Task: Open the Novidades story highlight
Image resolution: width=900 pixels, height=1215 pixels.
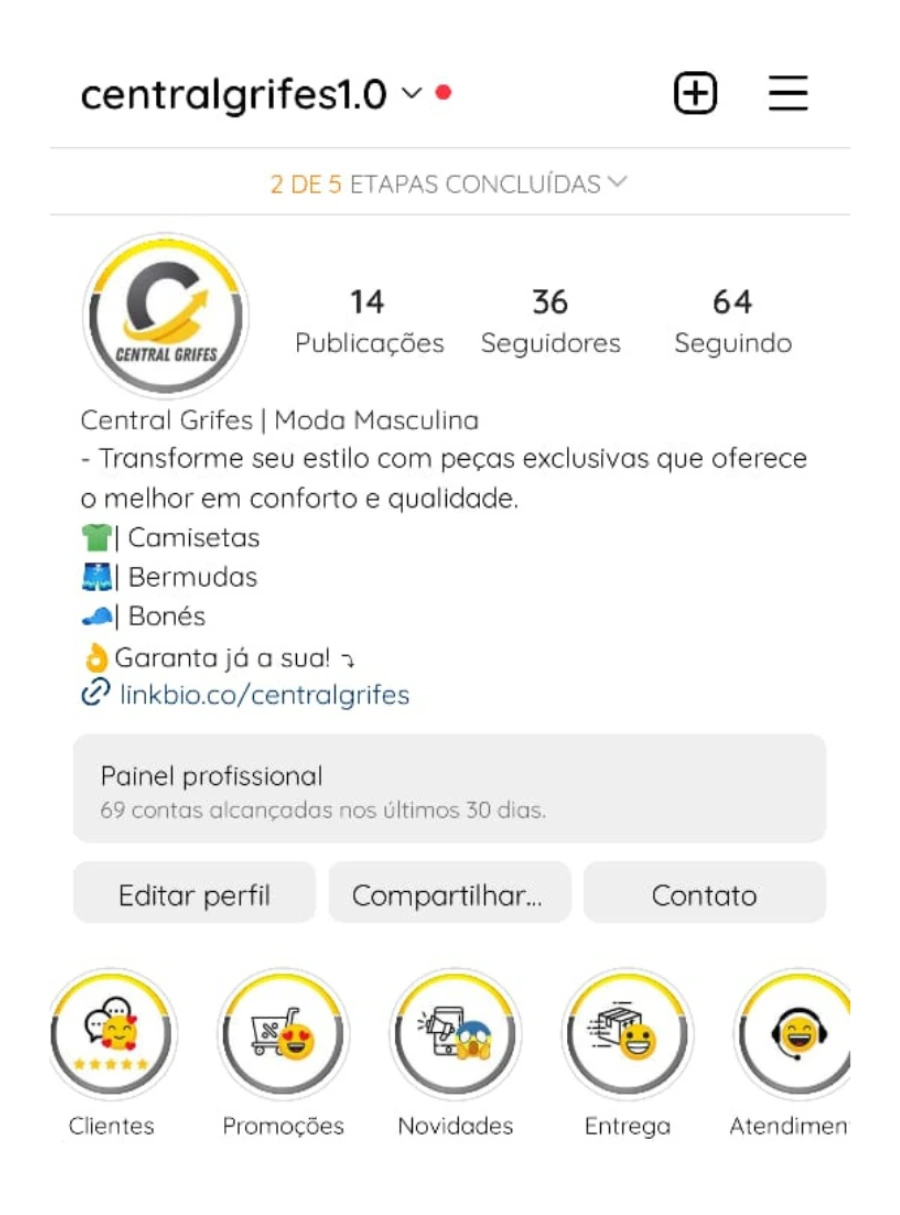Action: coord(455,1035)
